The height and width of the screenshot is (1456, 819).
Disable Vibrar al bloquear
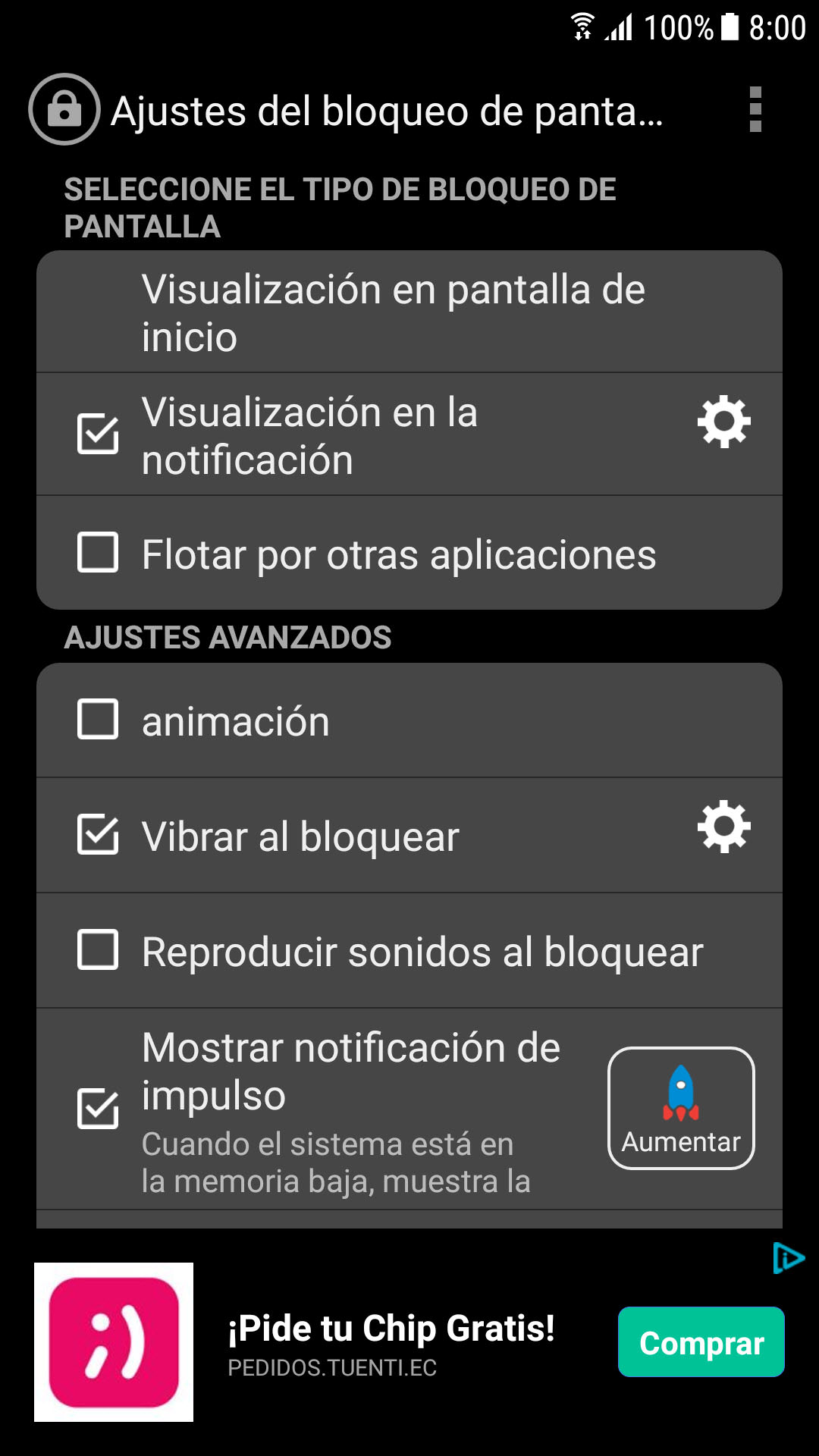click(x=98, y=834)
